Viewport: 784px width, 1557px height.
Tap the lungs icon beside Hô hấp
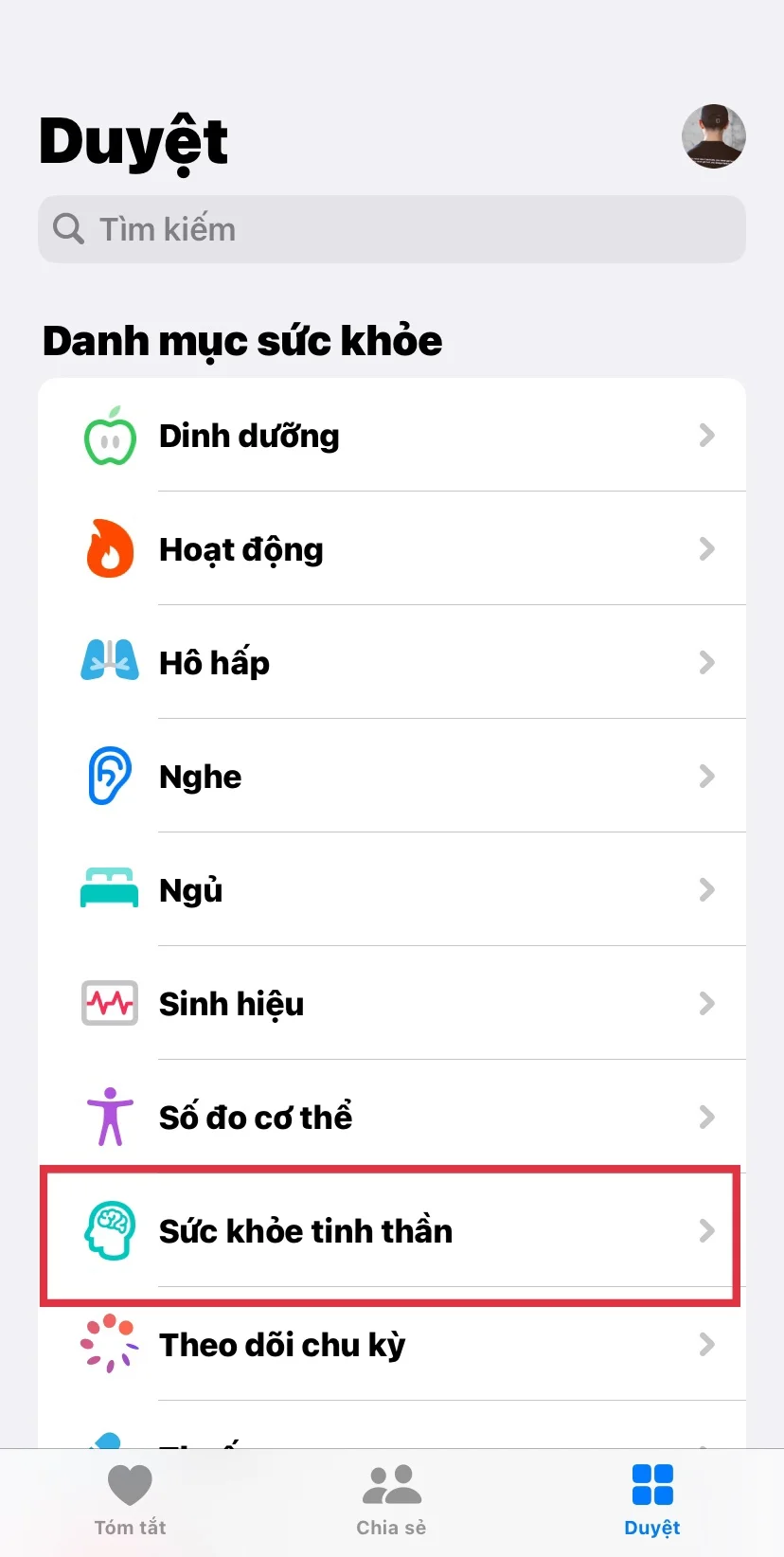click(109, 662)
